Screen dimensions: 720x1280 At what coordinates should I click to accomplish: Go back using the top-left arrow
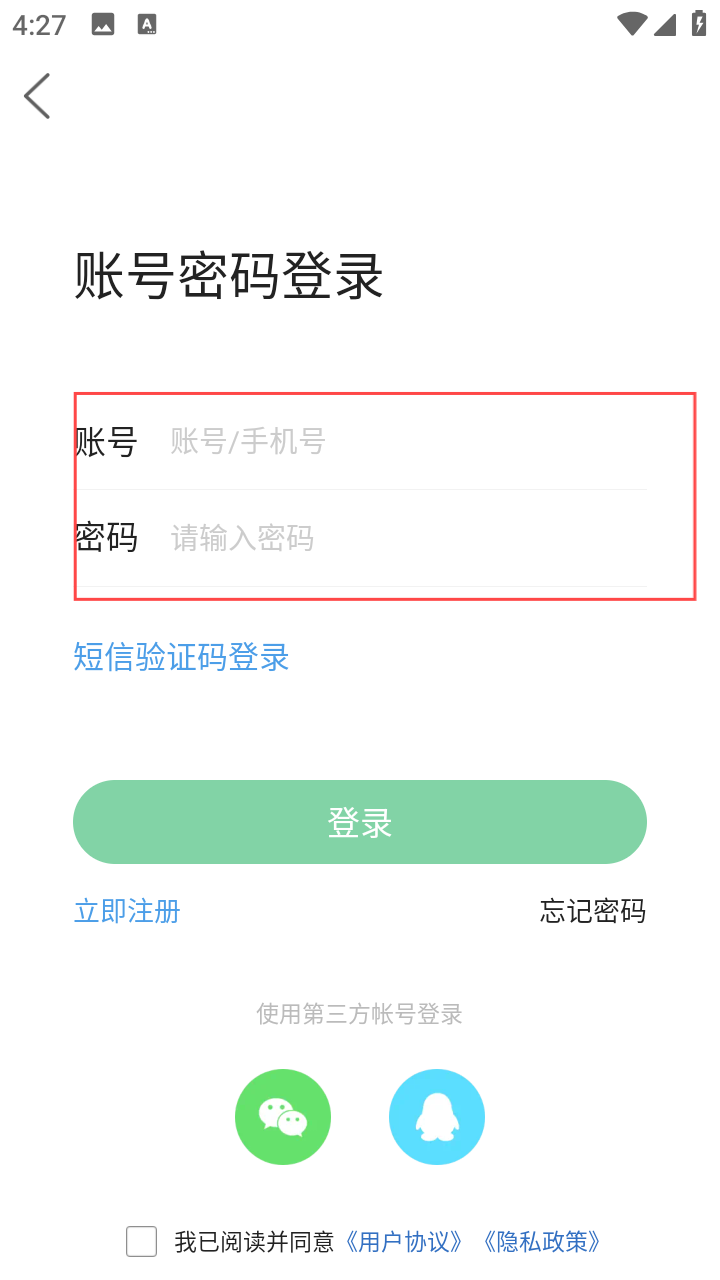tap(37, 96)
